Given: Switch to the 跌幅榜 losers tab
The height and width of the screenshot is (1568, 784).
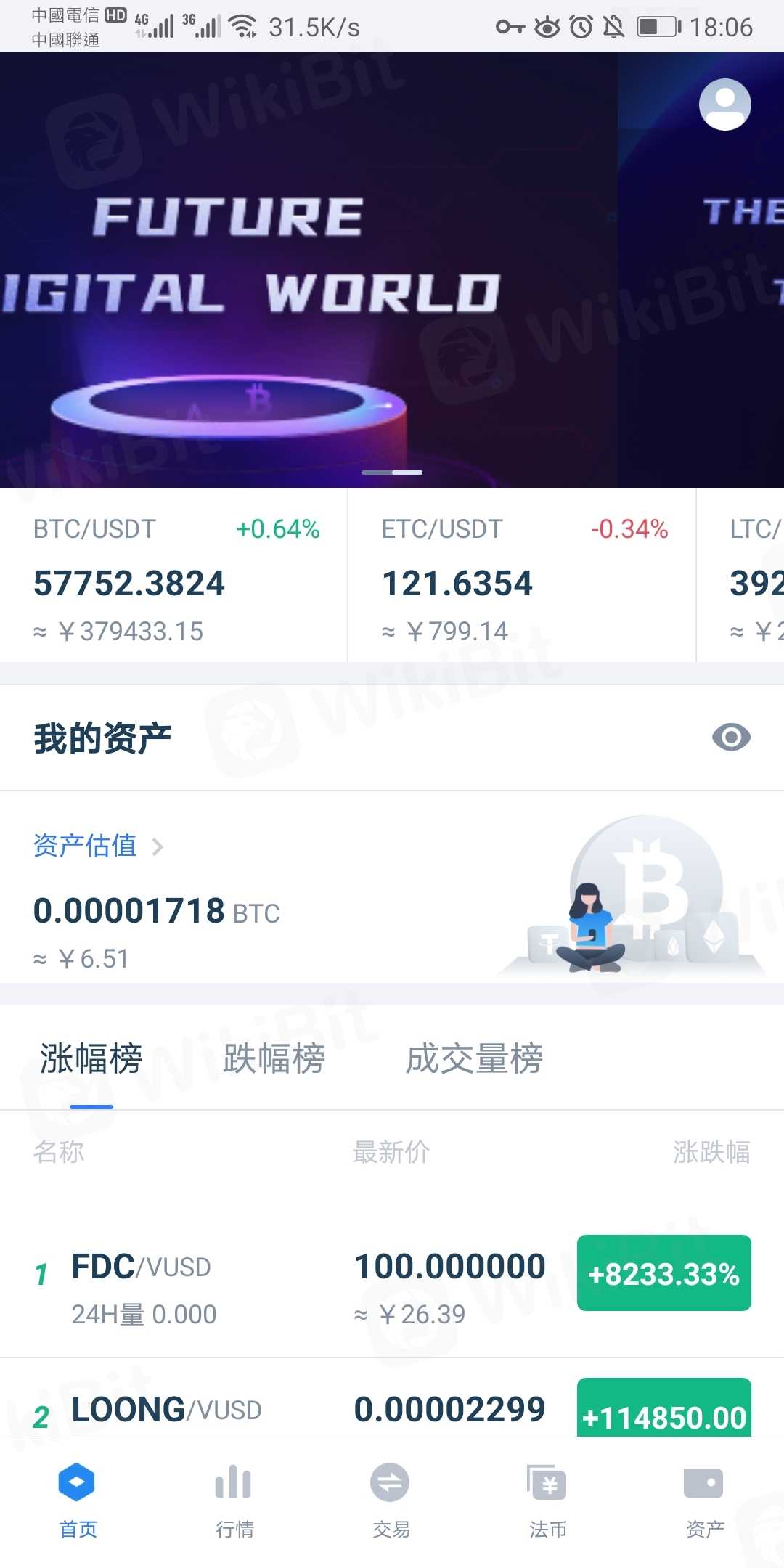Looking at the screenshot, I should click(274, 1058).
